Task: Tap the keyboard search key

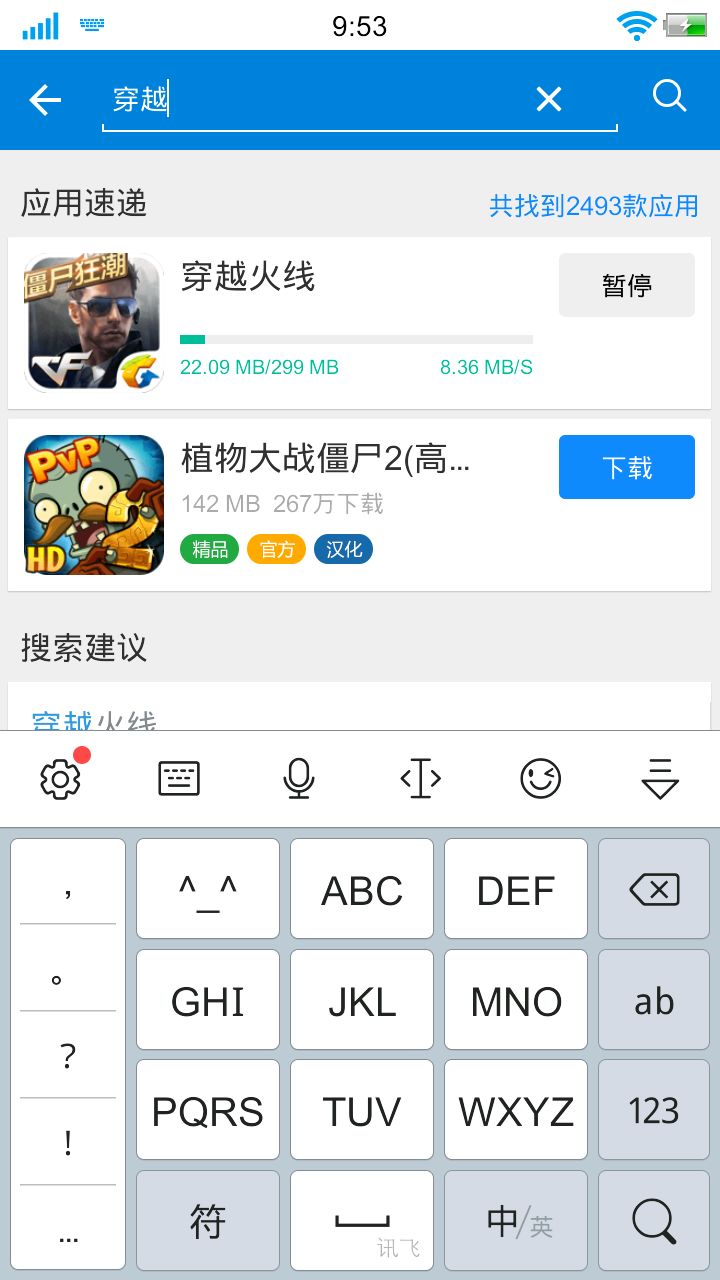Action: 654,1222
